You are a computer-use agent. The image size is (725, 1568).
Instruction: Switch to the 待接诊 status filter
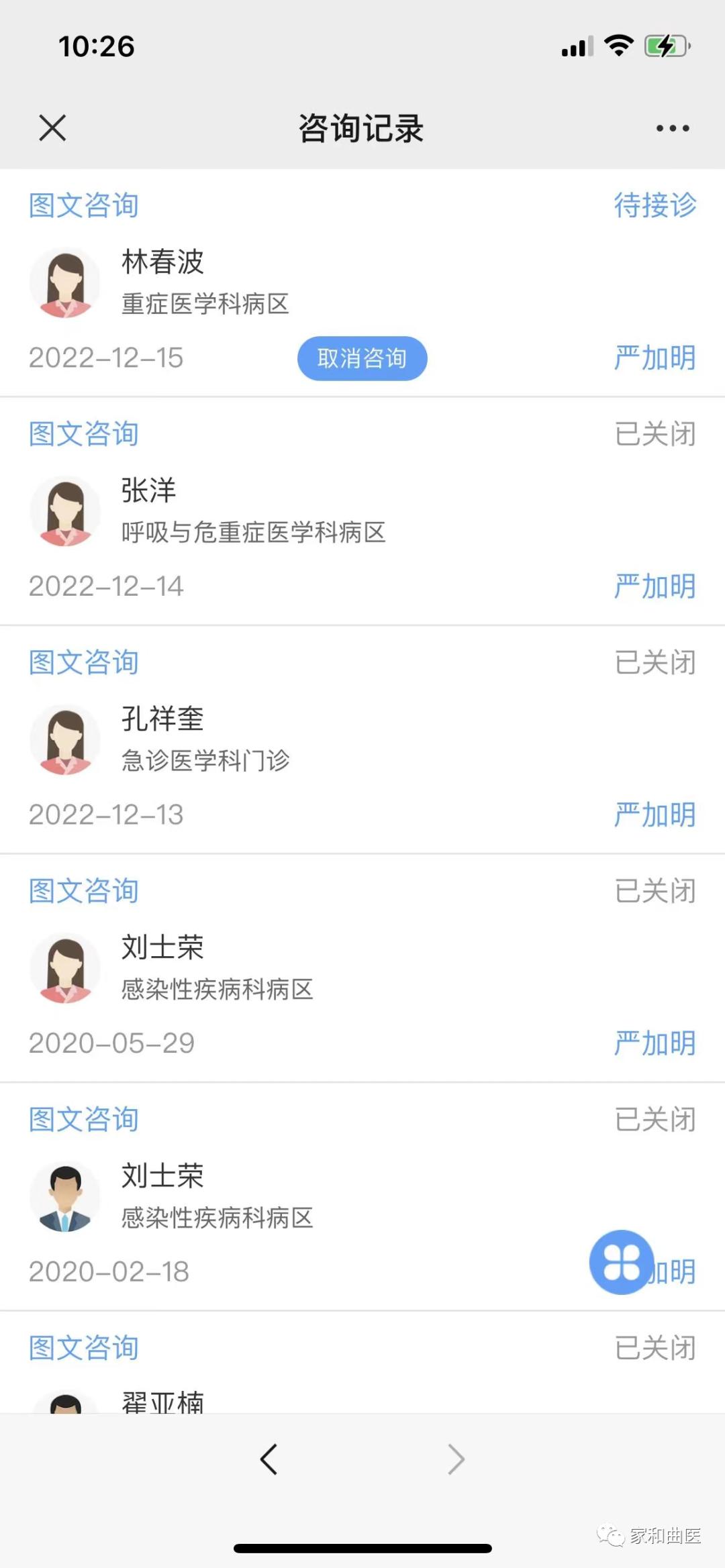655,205
